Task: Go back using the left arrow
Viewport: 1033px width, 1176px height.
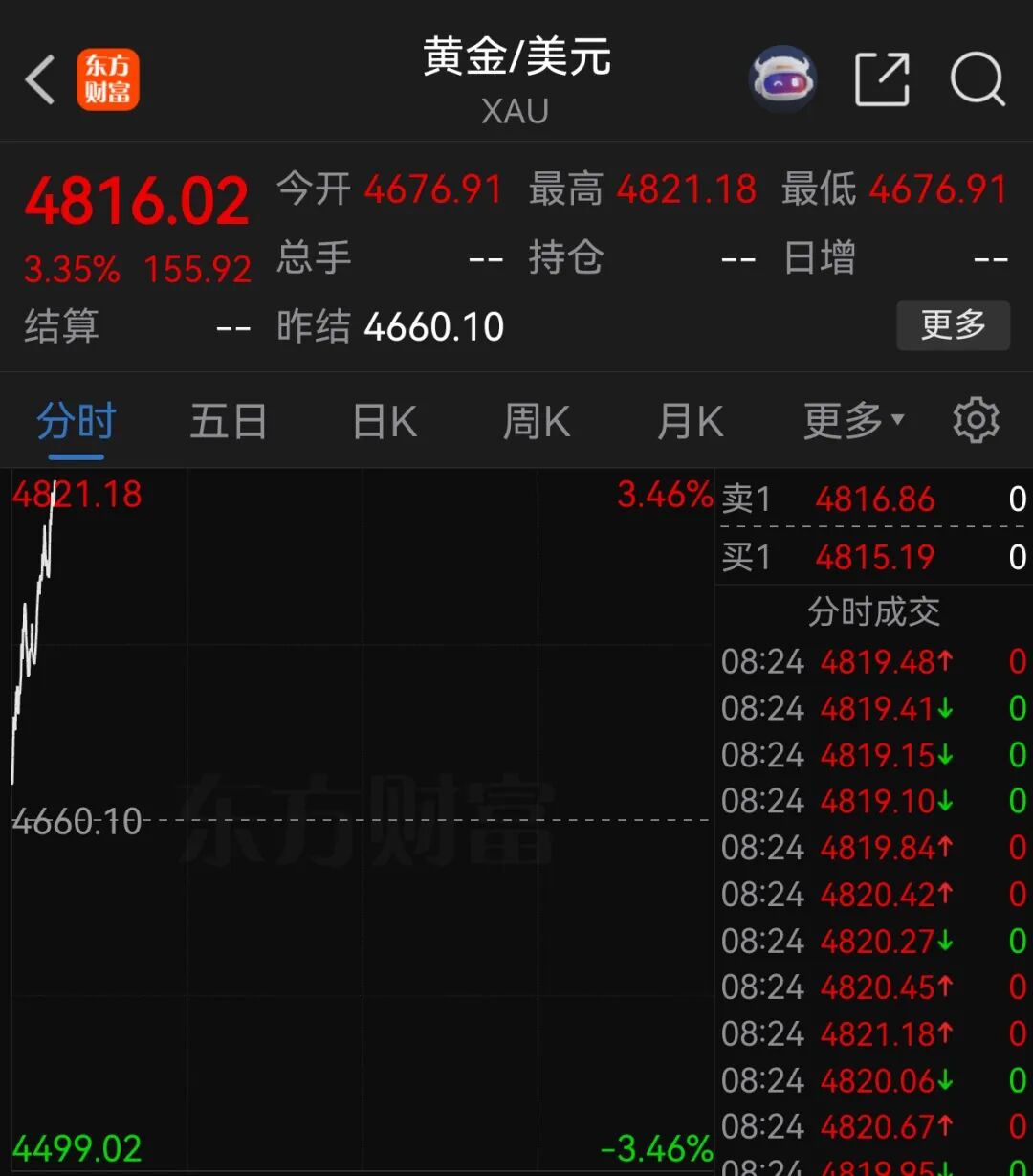Action: pos(40,79)
